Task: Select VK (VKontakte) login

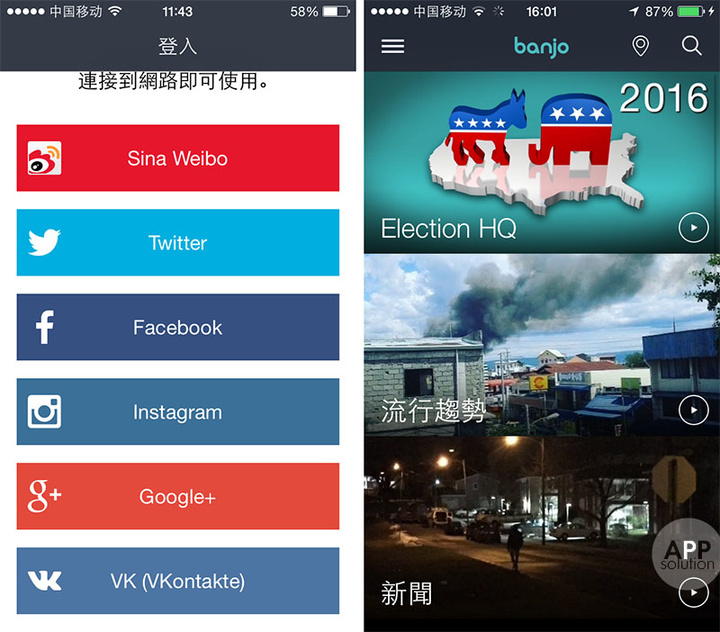Action: (x=178, y=581)
